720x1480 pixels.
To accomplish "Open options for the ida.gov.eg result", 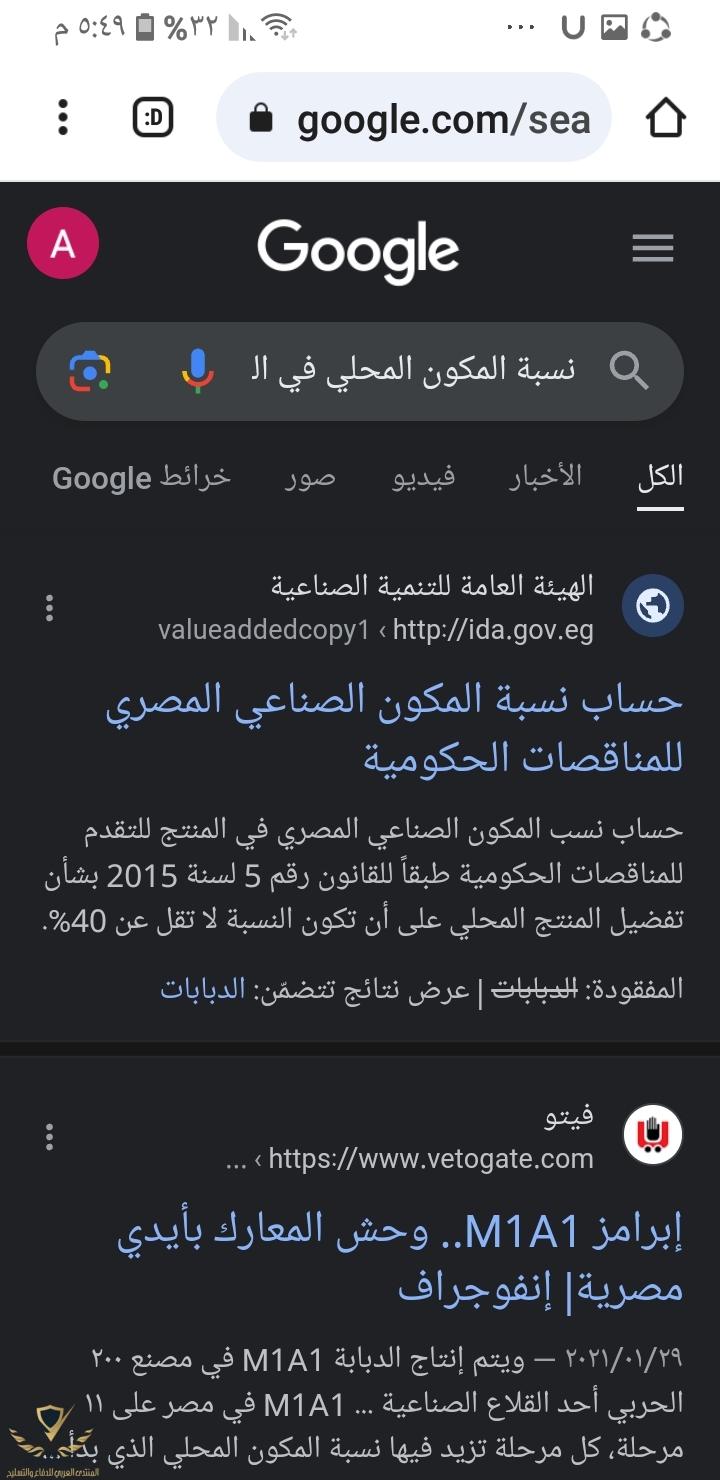I will coord(49,608).
